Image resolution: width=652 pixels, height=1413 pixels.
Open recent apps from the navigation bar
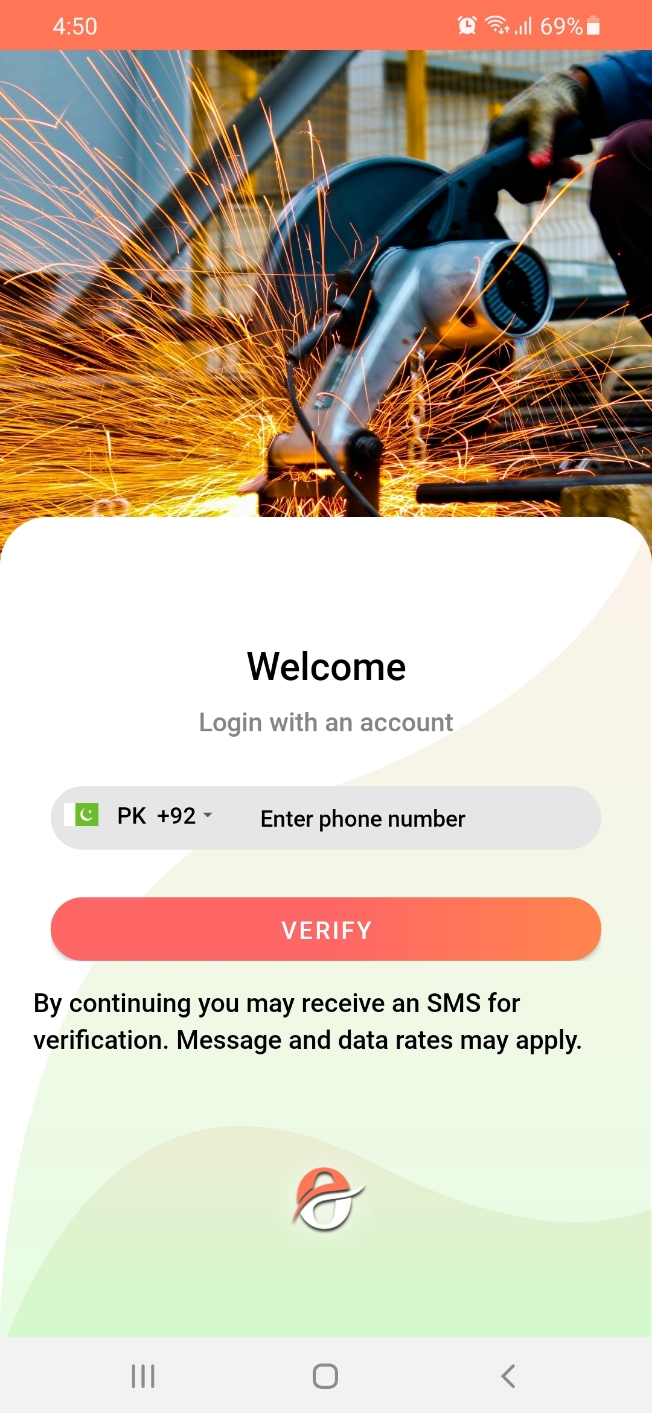click(143, 1376)
